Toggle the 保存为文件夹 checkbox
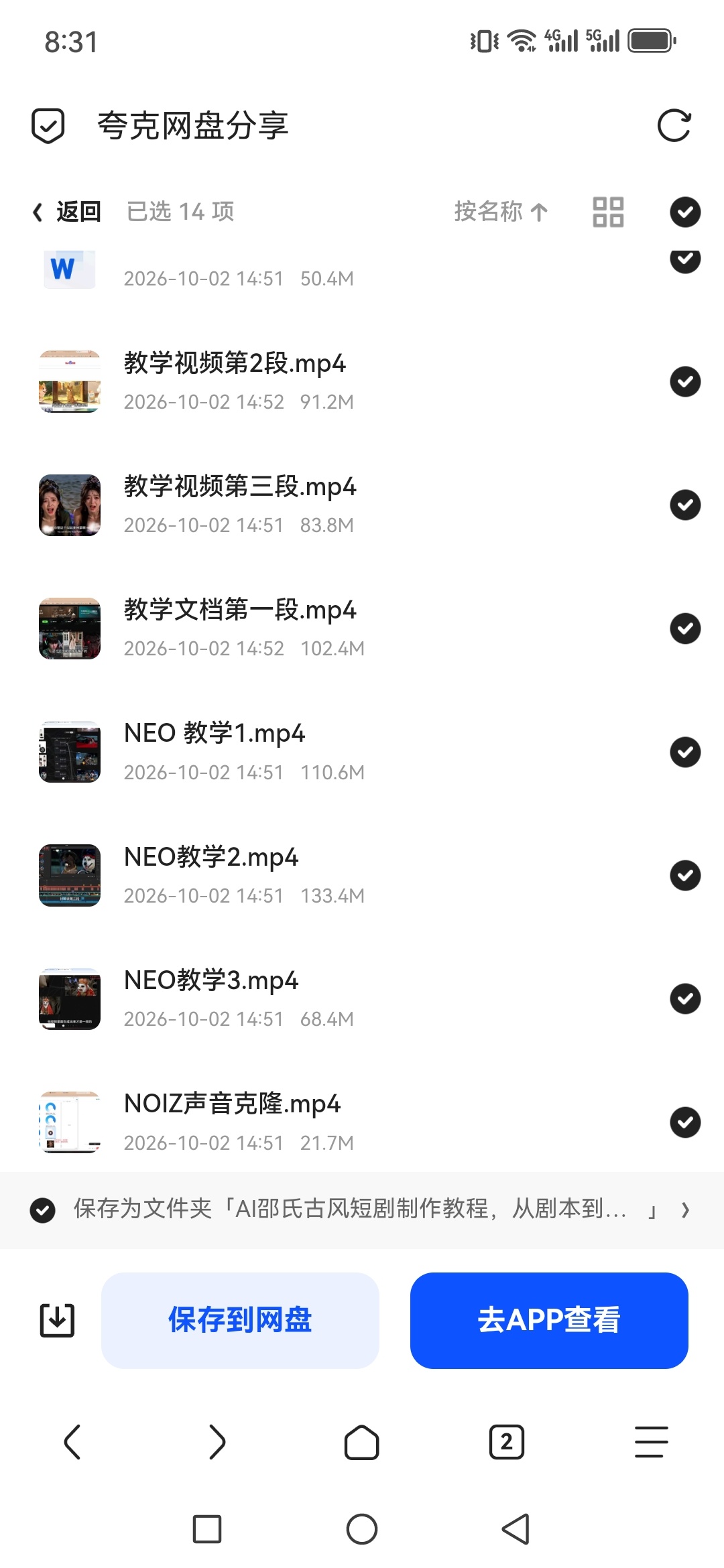 click(x=42, y=1210)
